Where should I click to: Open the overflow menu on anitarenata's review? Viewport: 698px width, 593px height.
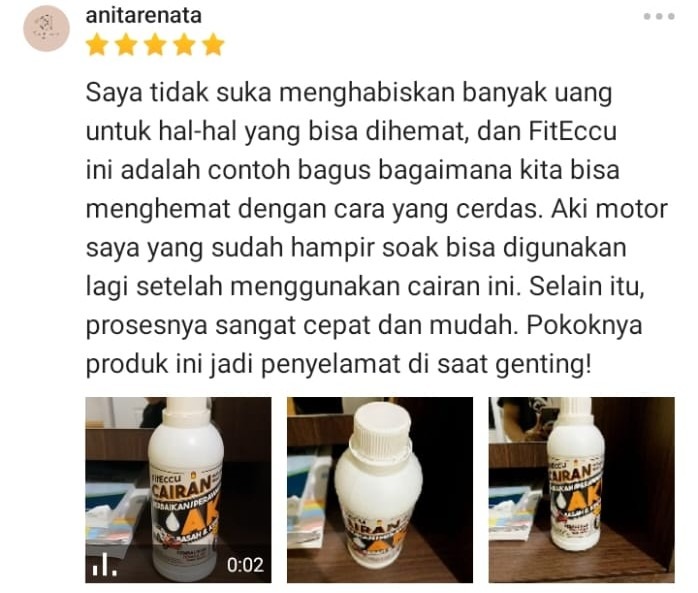659,17
